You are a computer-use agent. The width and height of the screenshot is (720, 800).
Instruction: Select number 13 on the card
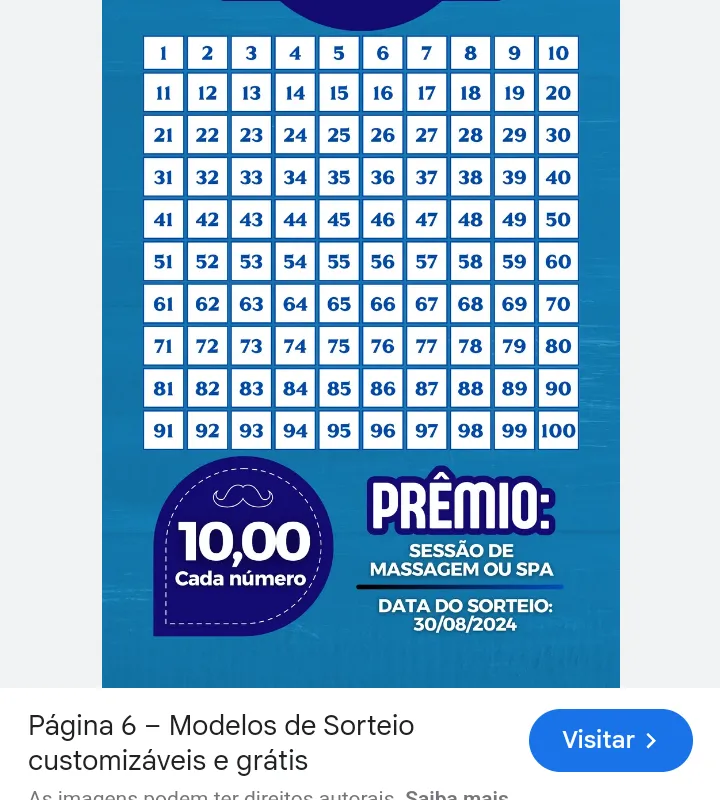tap(251, 93)
